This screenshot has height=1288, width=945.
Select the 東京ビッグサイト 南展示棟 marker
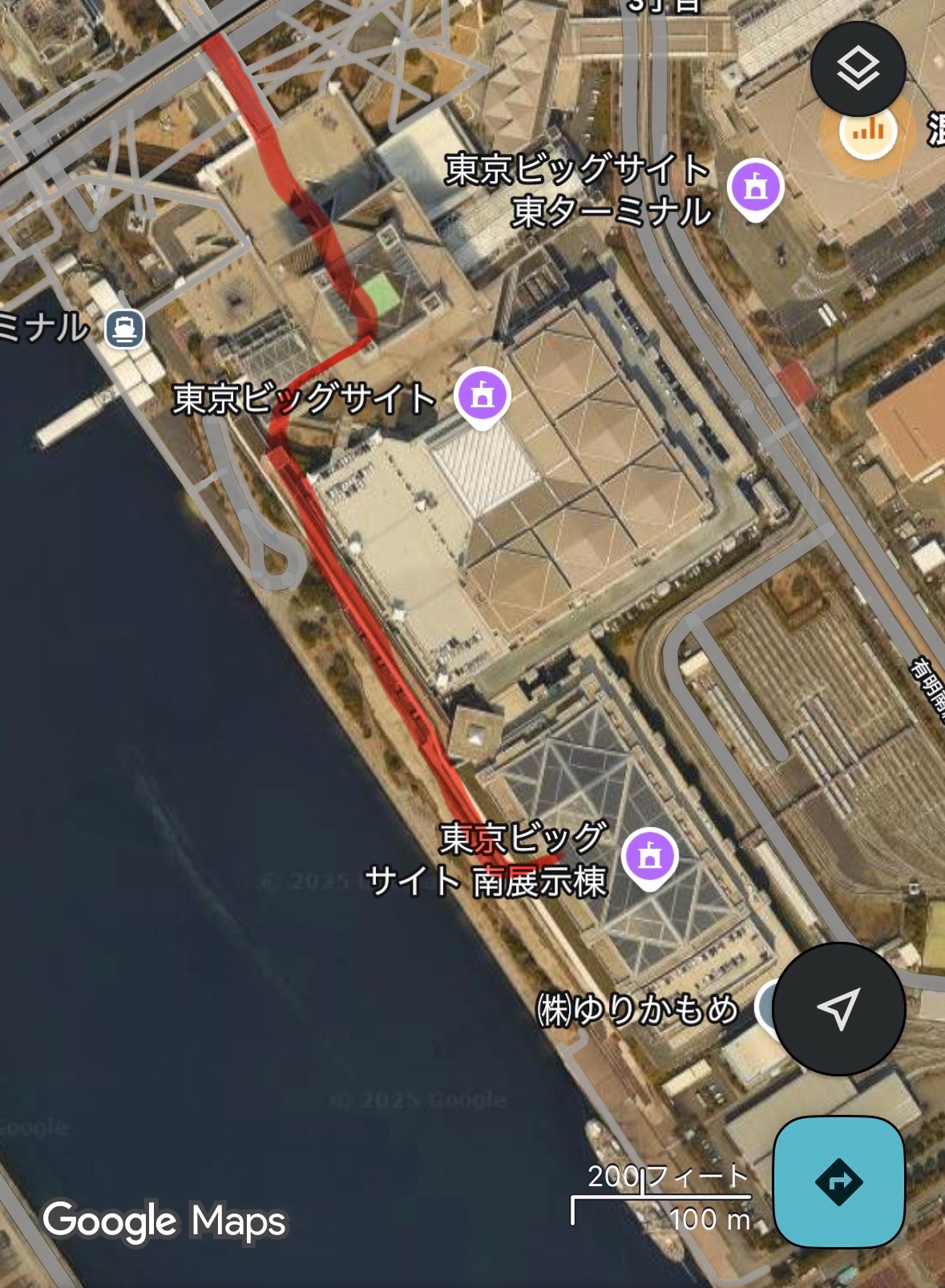(x=650, y=856)
